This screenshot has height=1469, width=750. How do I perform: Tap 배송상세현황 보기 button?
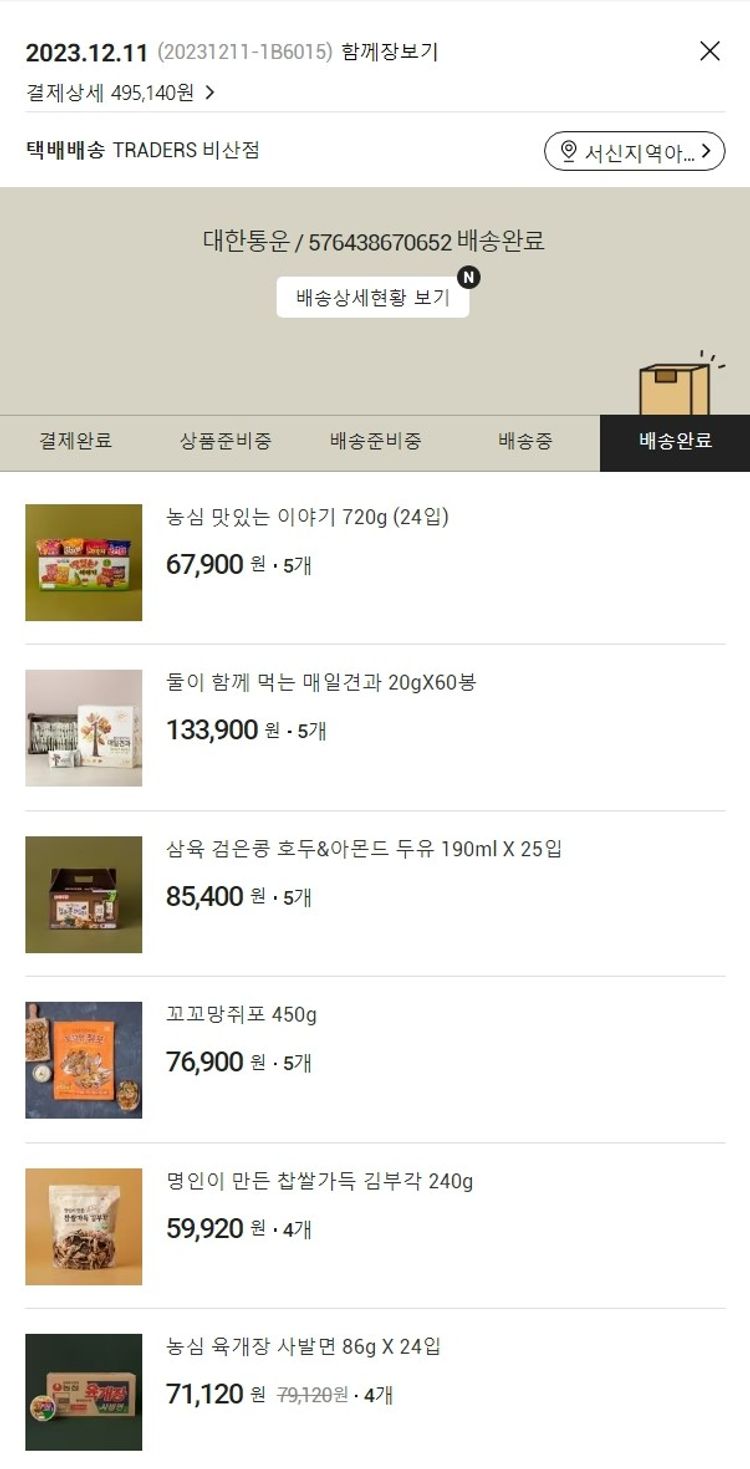click(x=372, y=298)
